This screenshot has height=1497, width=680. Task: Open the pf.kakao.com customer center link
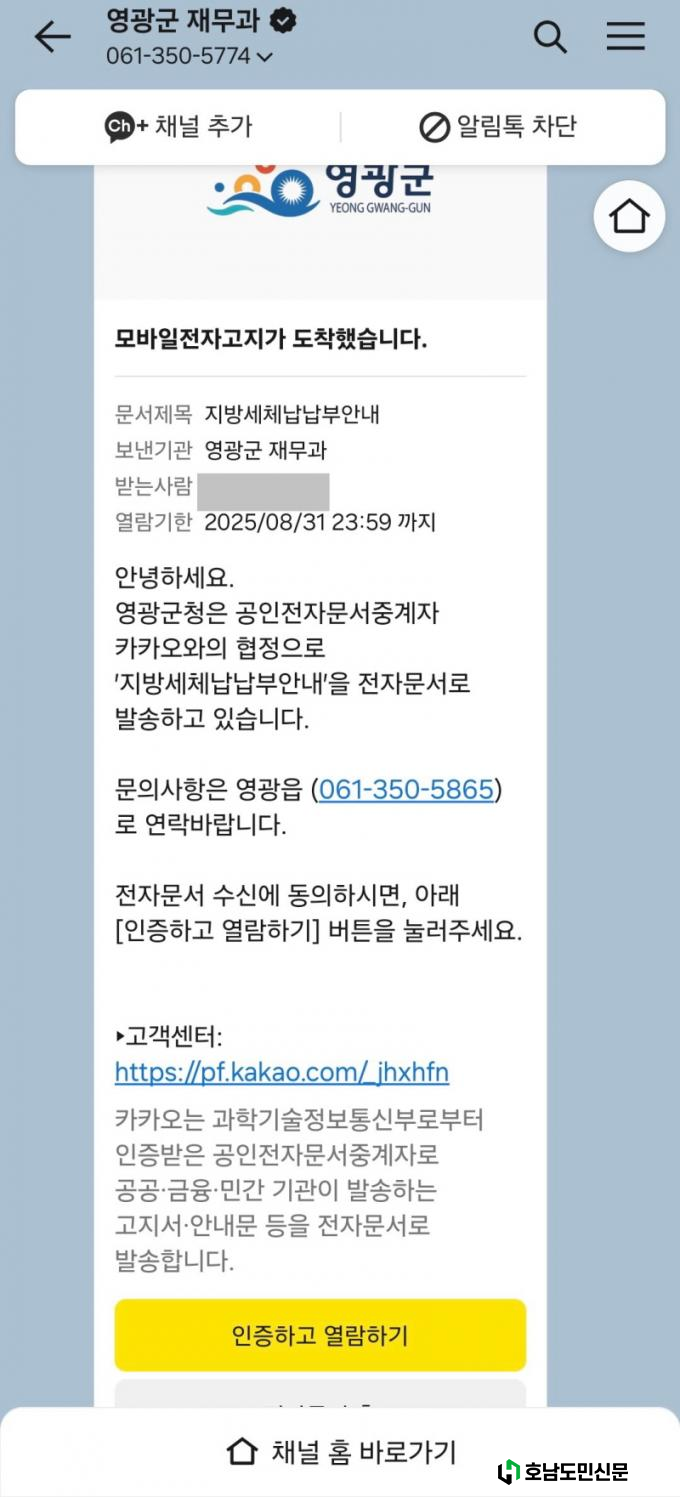282,1072
